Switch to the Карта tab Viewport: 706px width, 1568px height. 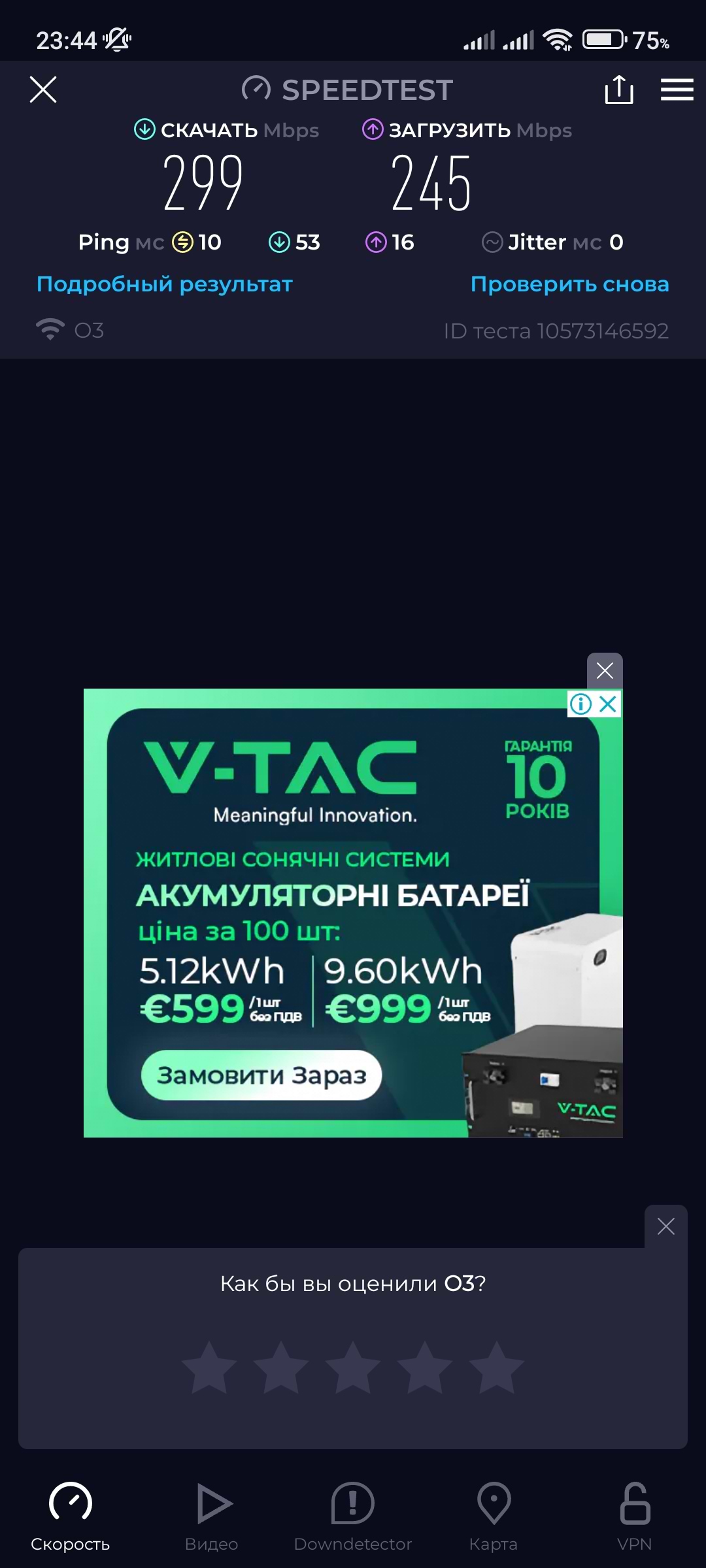pyautogui.click(x=494, y=1517)
